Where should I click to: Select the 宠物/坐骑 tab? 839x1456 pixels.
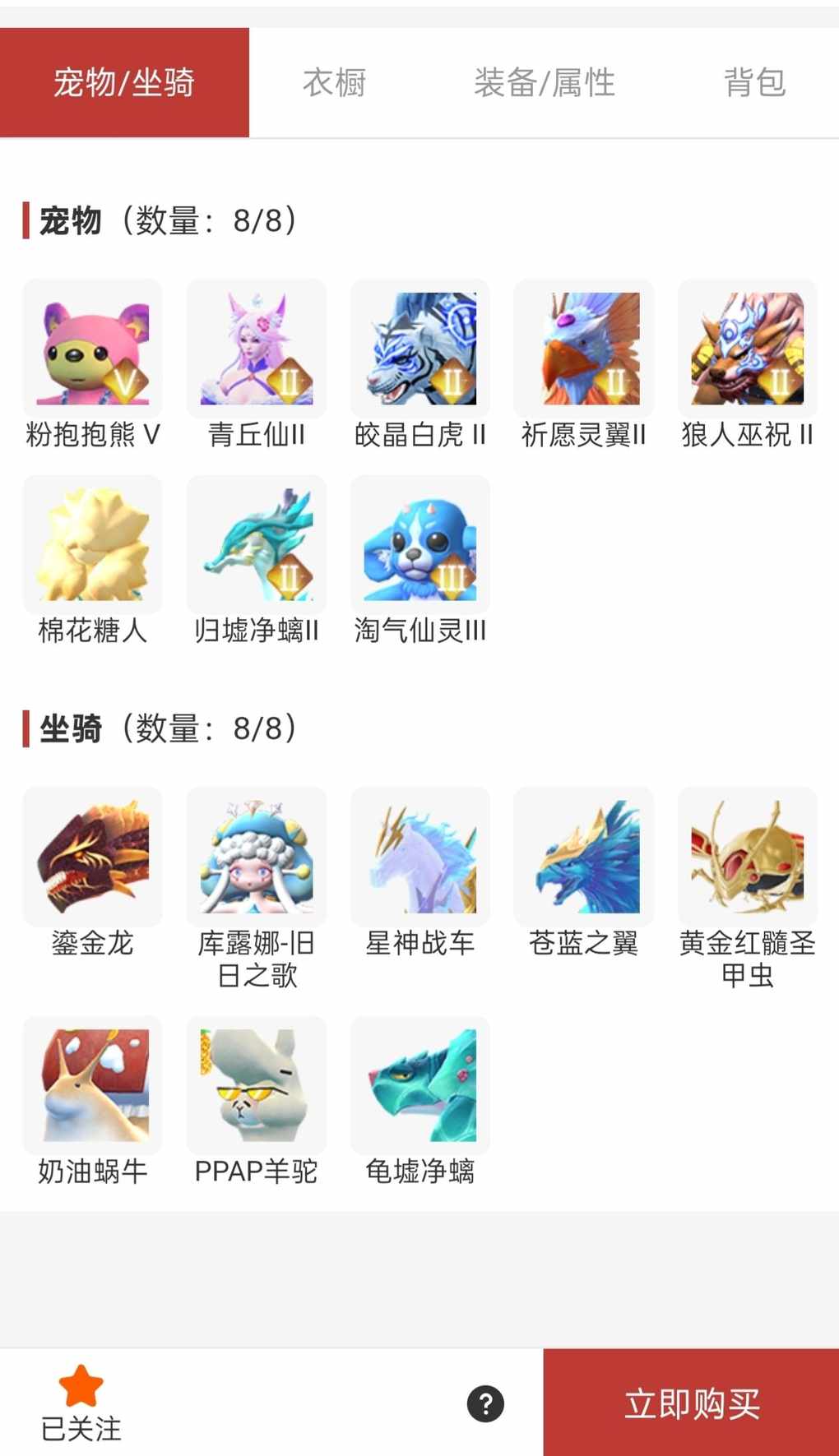(124, 83)
